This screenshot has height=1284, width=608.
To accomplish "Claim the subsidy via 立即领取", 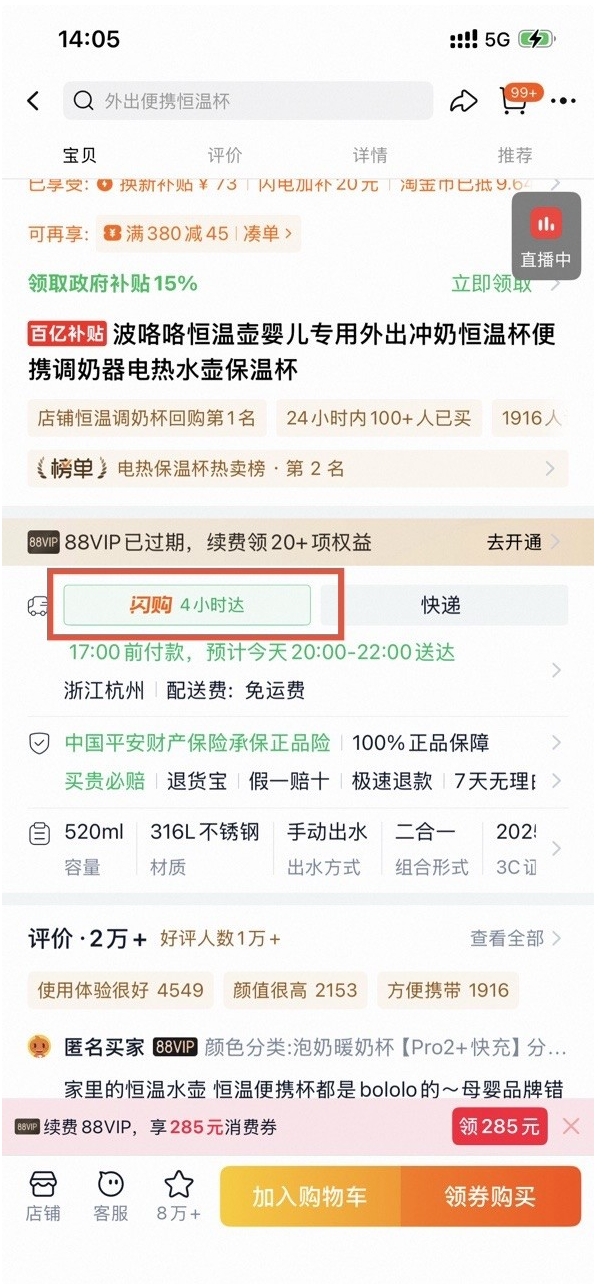I will tap(492, 283).
